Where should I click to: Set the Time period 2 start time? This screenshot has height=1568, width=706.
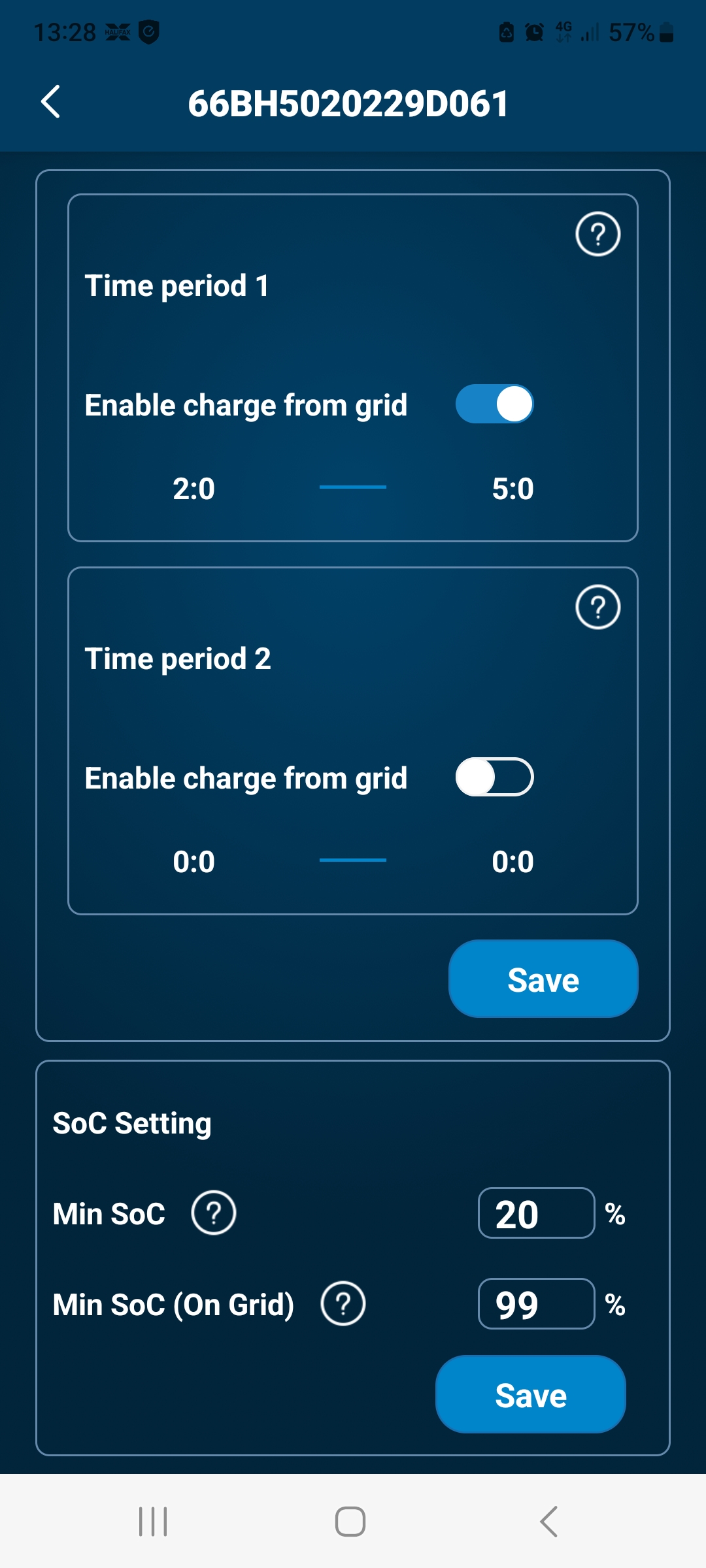pos(194,862)
